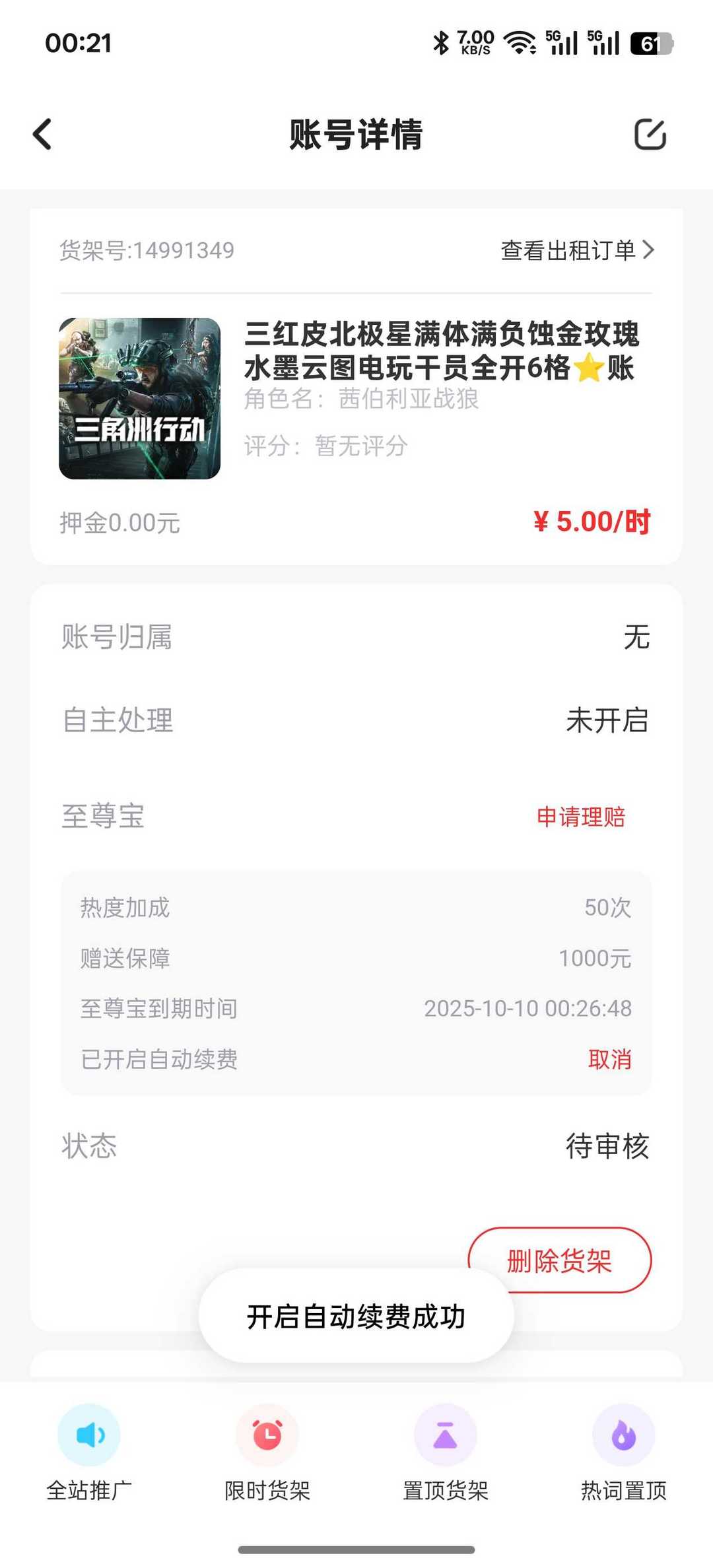Tap the 删除货架 button
This screenshot has height=1568, width=713.
click(562, 1260)
